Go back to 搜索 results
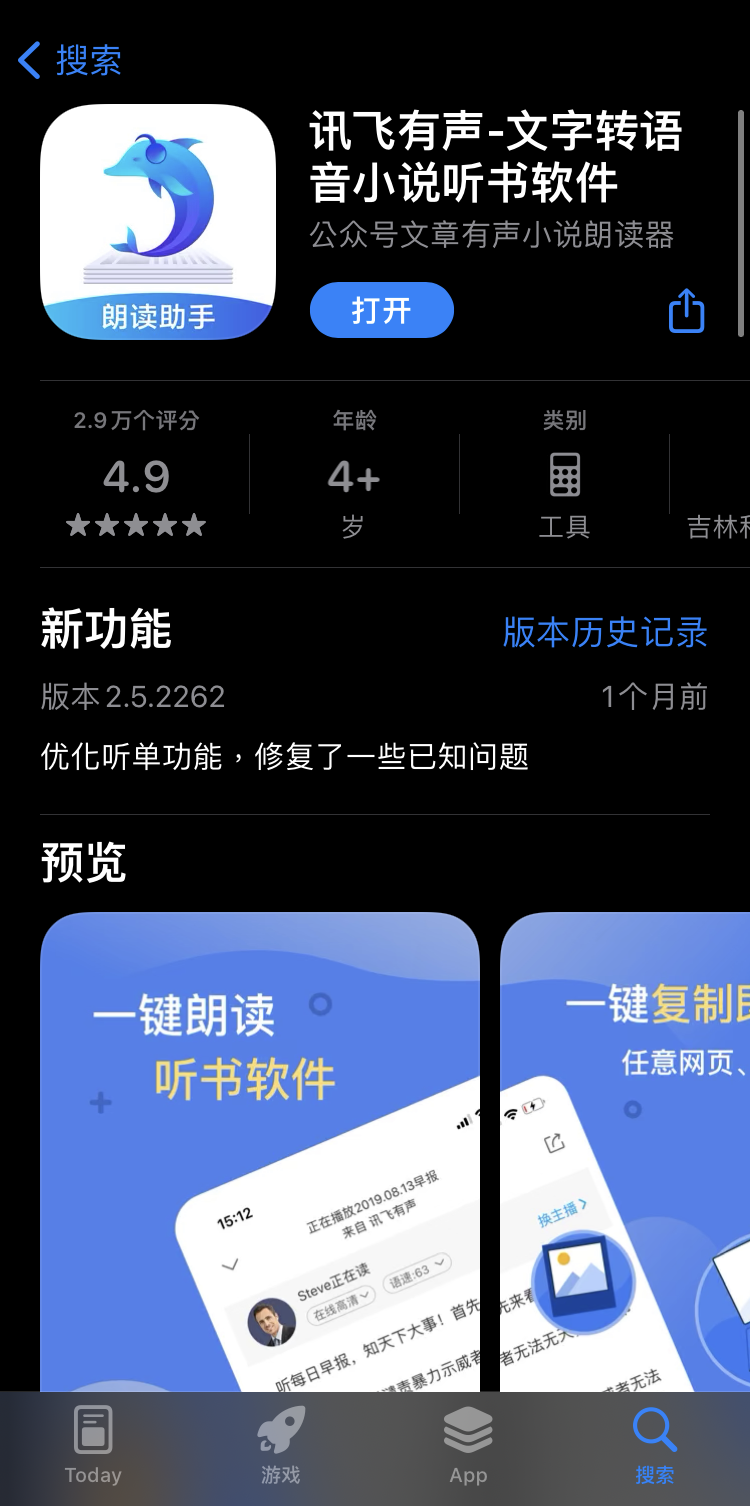Image resolution: width=750 pixels, height=1506 pixels. (x=70, y=60)
